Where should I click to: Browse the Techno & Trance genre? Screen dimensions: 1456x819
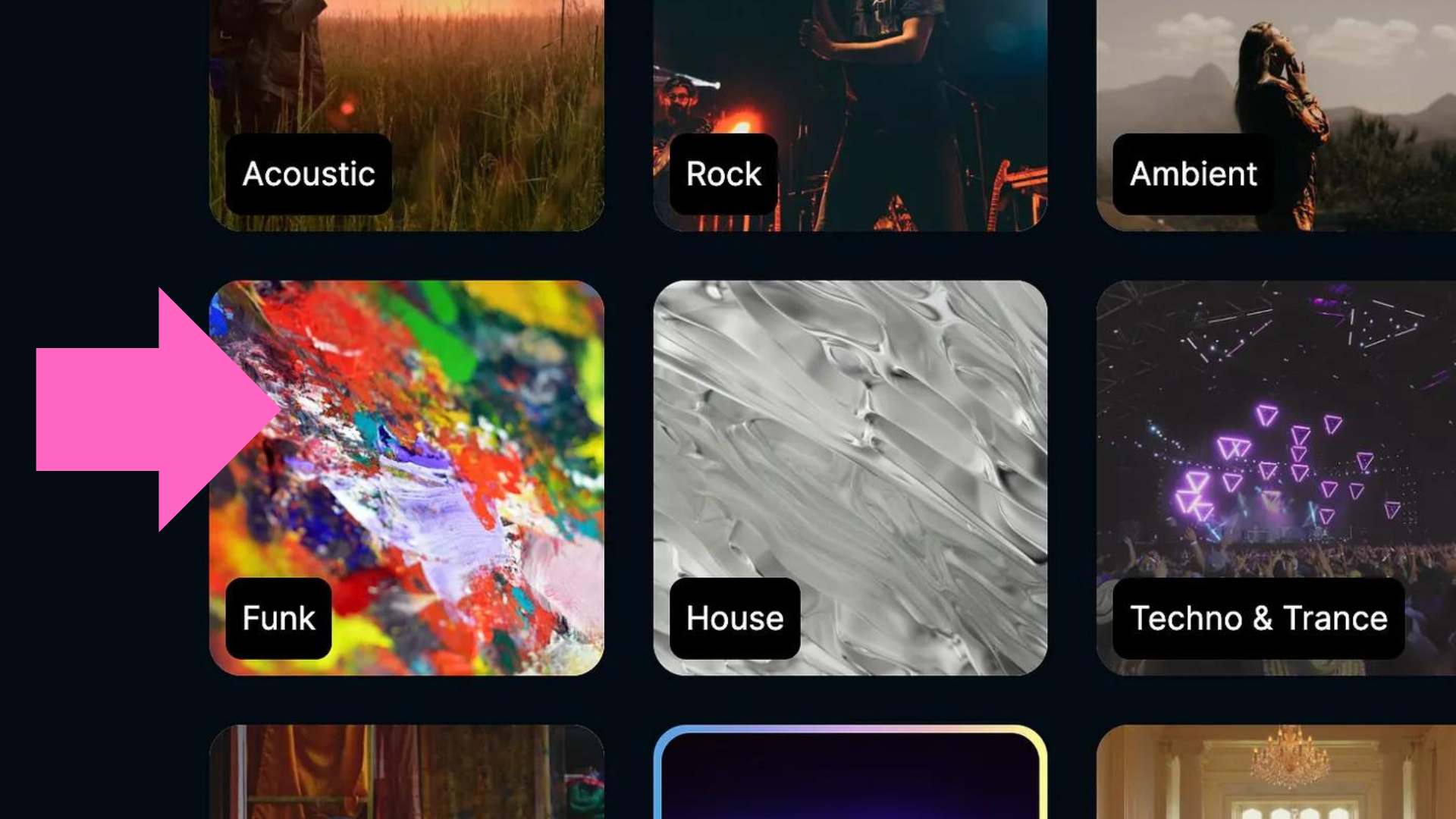click(1276, 478)
